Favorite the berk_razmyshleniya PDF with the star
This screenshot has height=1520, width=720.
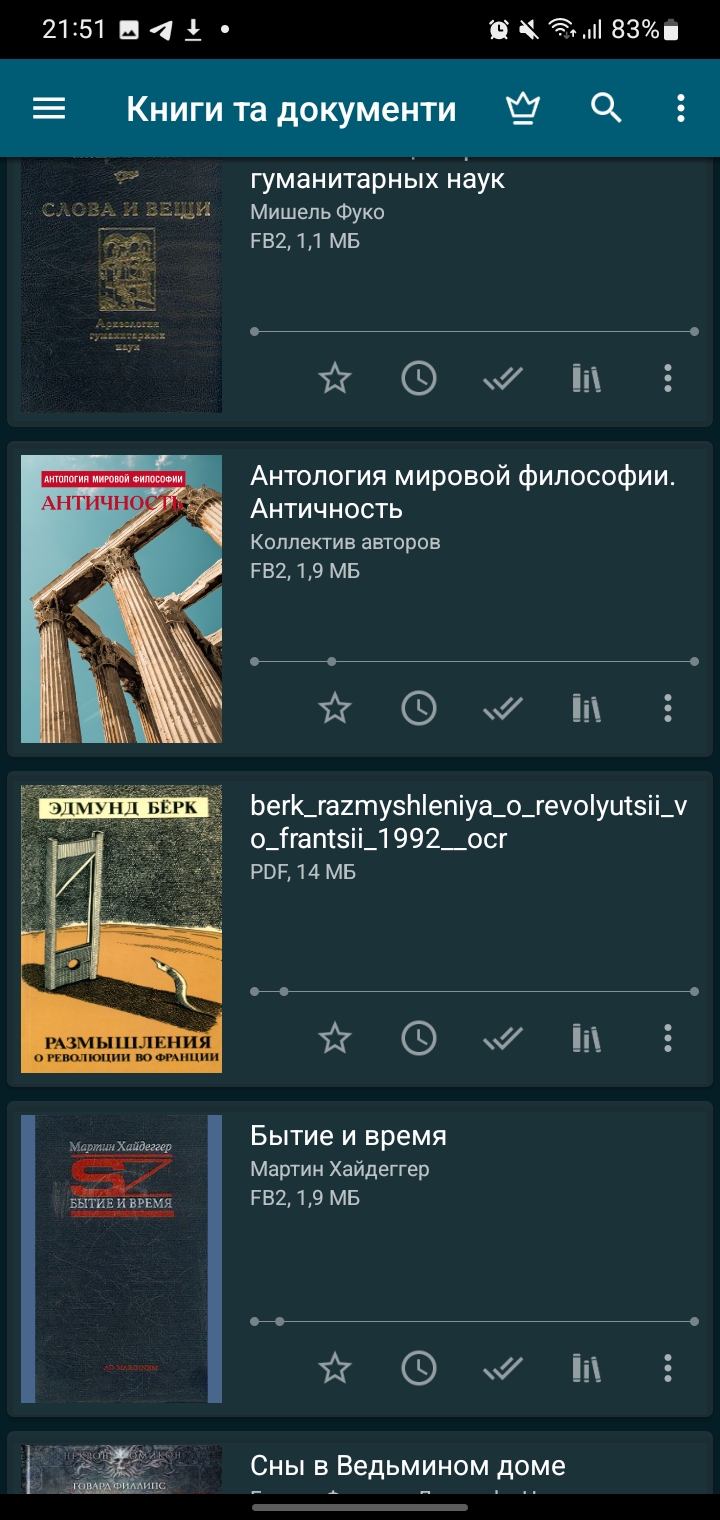tap(335, 1038)
